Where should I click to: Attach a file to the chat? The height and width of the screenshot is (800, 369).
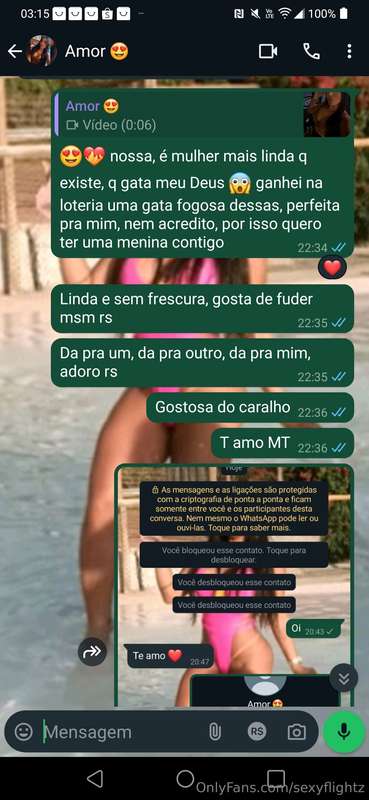tap(215, 732)
